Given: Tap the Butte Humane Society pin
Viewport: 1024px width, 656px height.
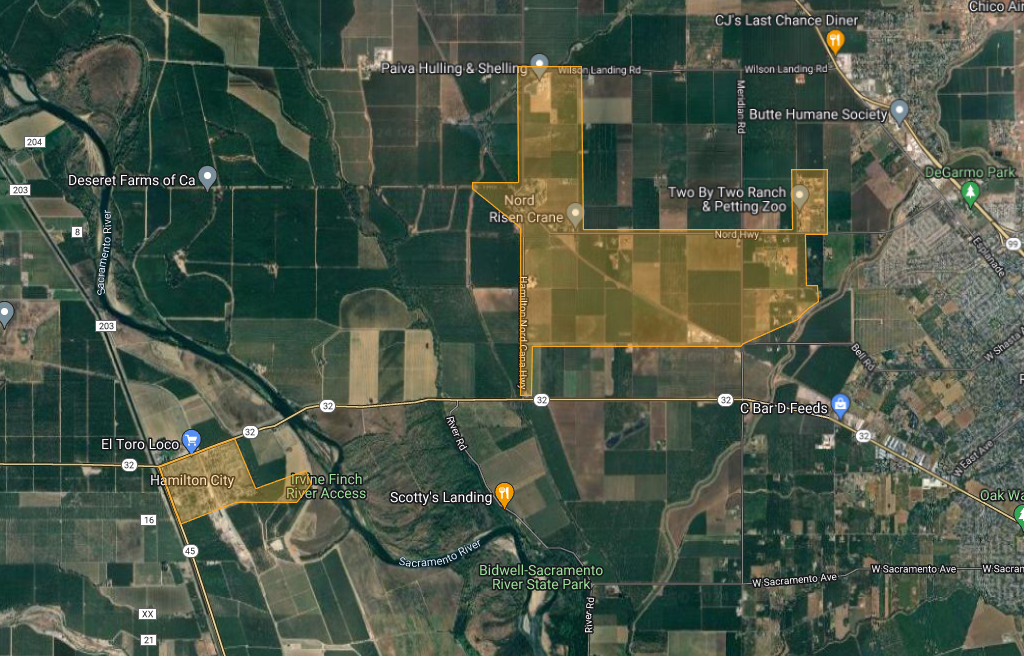Looking at the screenshot, I should click(x=899, y=111).
